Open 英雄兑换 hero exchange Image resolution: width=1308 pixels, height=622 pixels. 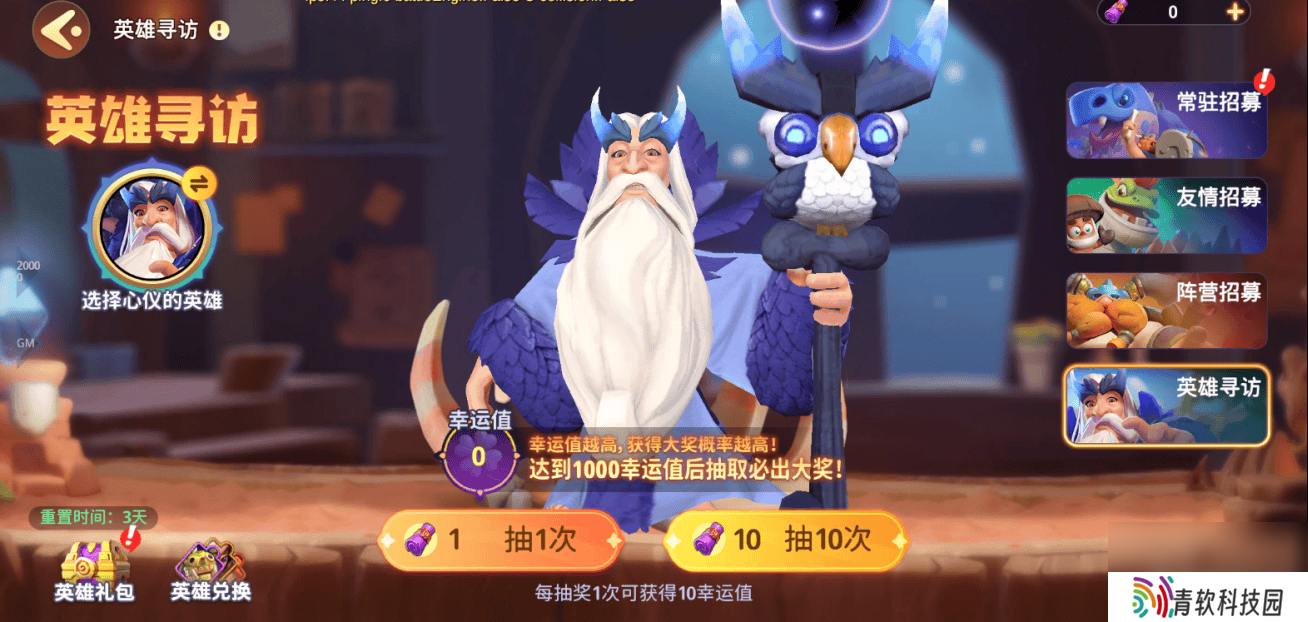point(210,570)
